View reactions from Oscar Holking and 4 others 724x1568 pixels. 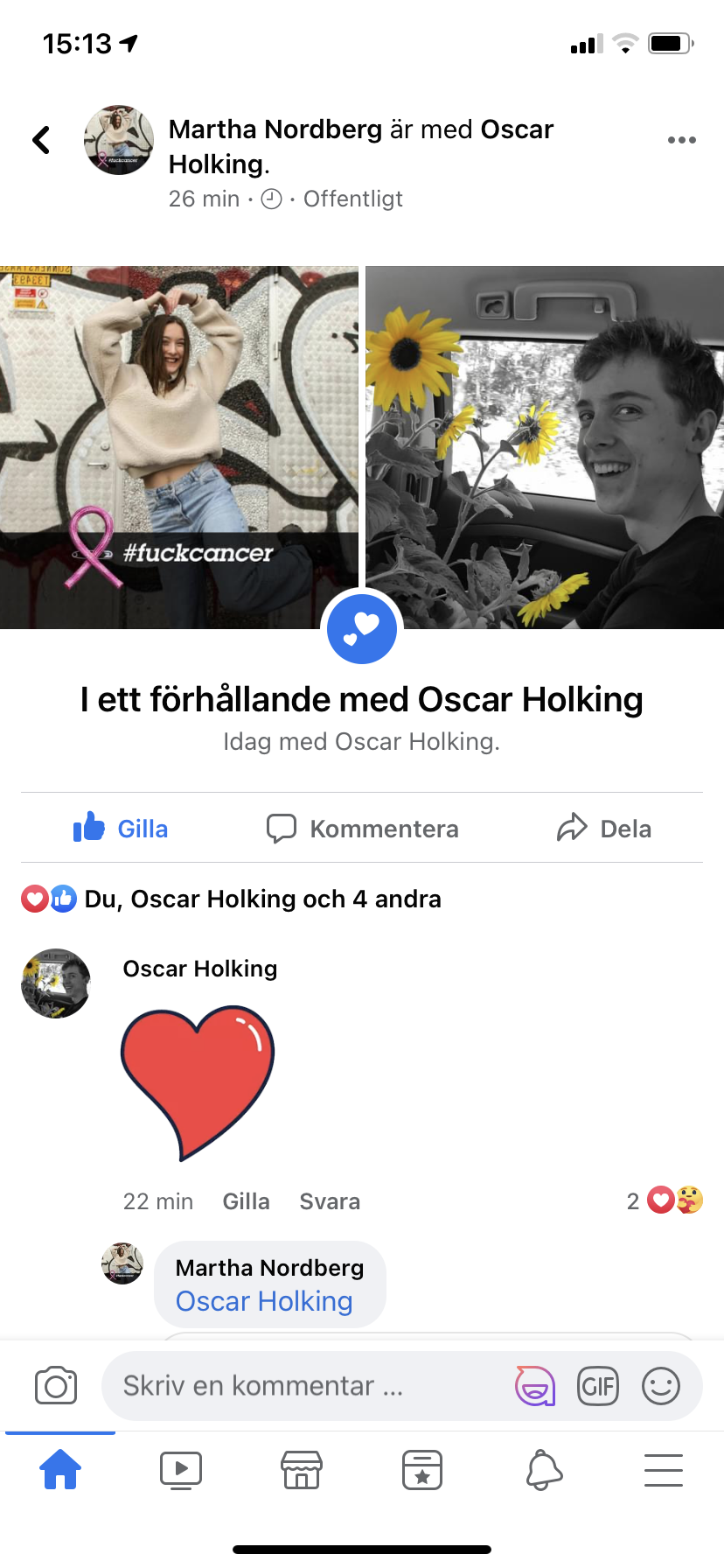[261, 899]
